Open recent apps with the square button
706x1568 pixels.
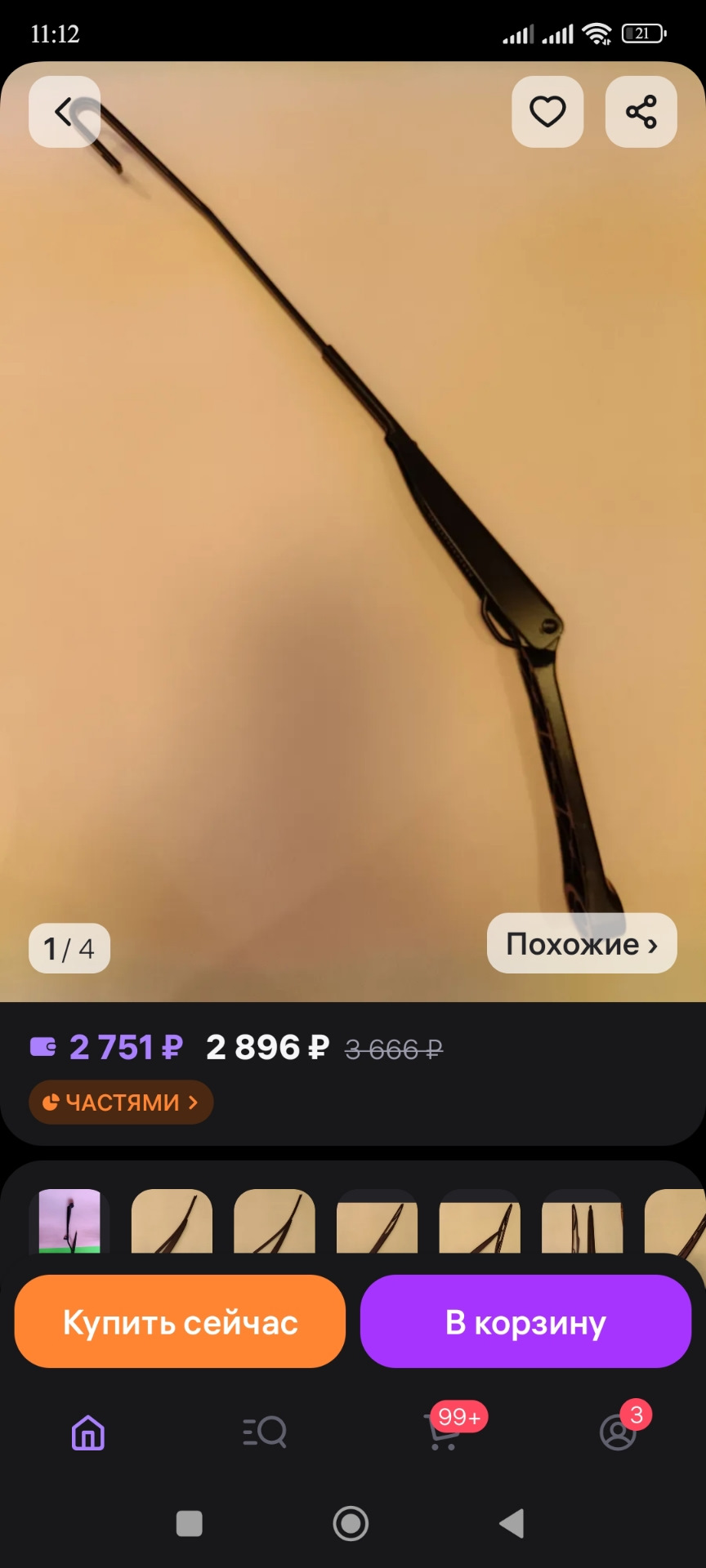190,1524
